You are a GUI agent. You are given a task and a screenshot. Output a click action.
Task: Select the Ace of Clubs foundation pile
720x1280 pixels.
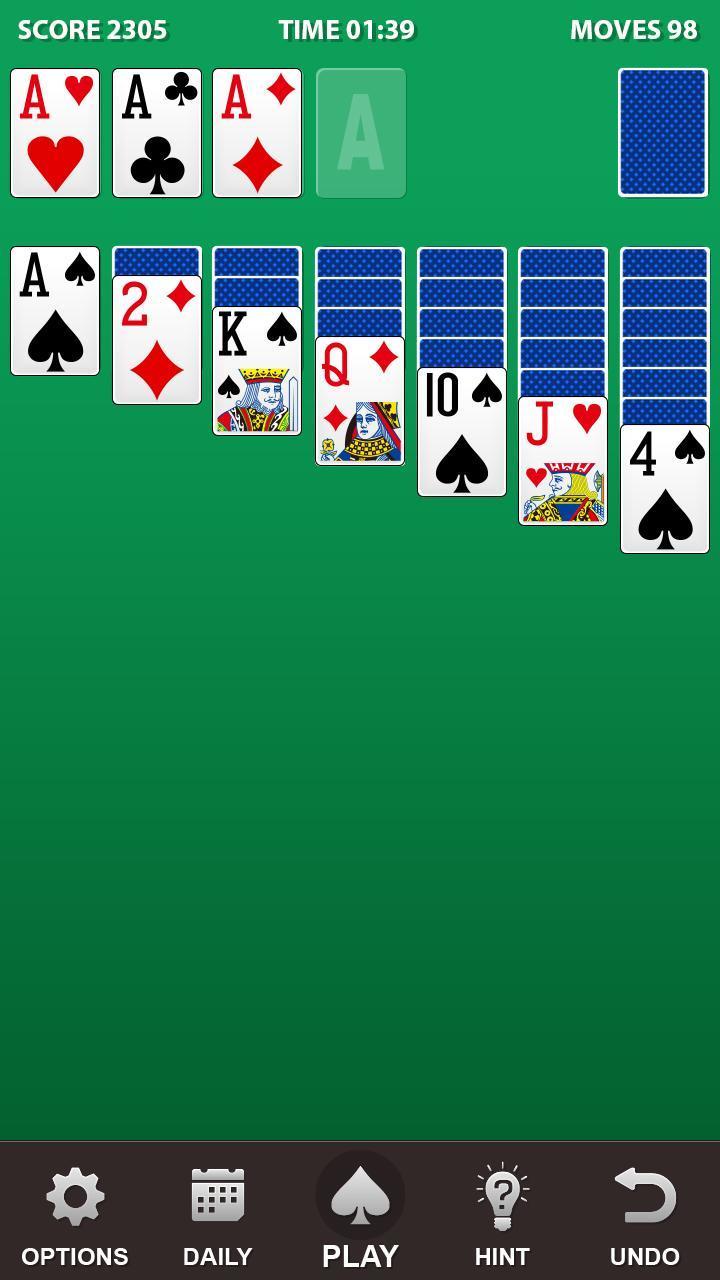(x=156, y=133)
